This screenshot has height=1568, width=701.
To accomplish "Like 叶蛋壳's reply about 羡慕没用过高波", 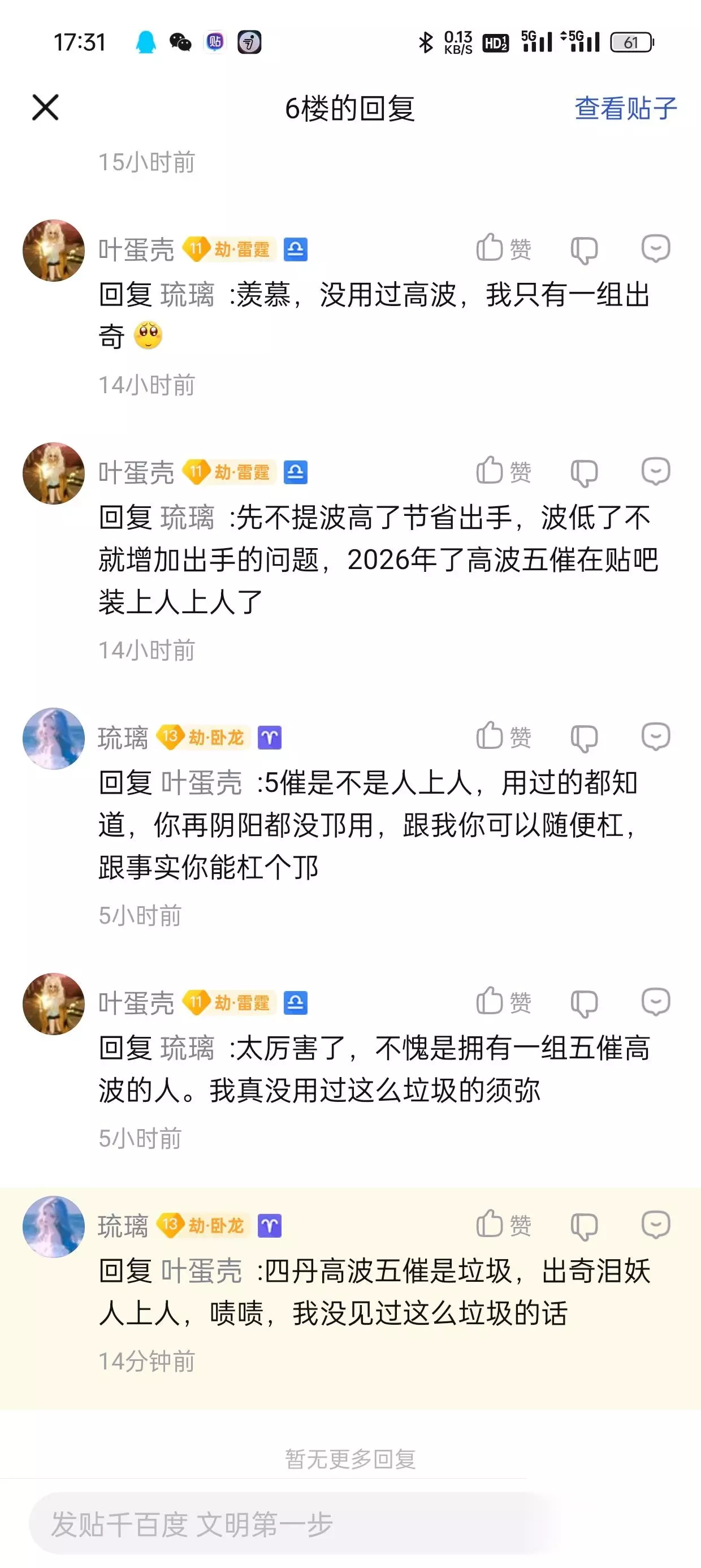I will tap(503, 248).
